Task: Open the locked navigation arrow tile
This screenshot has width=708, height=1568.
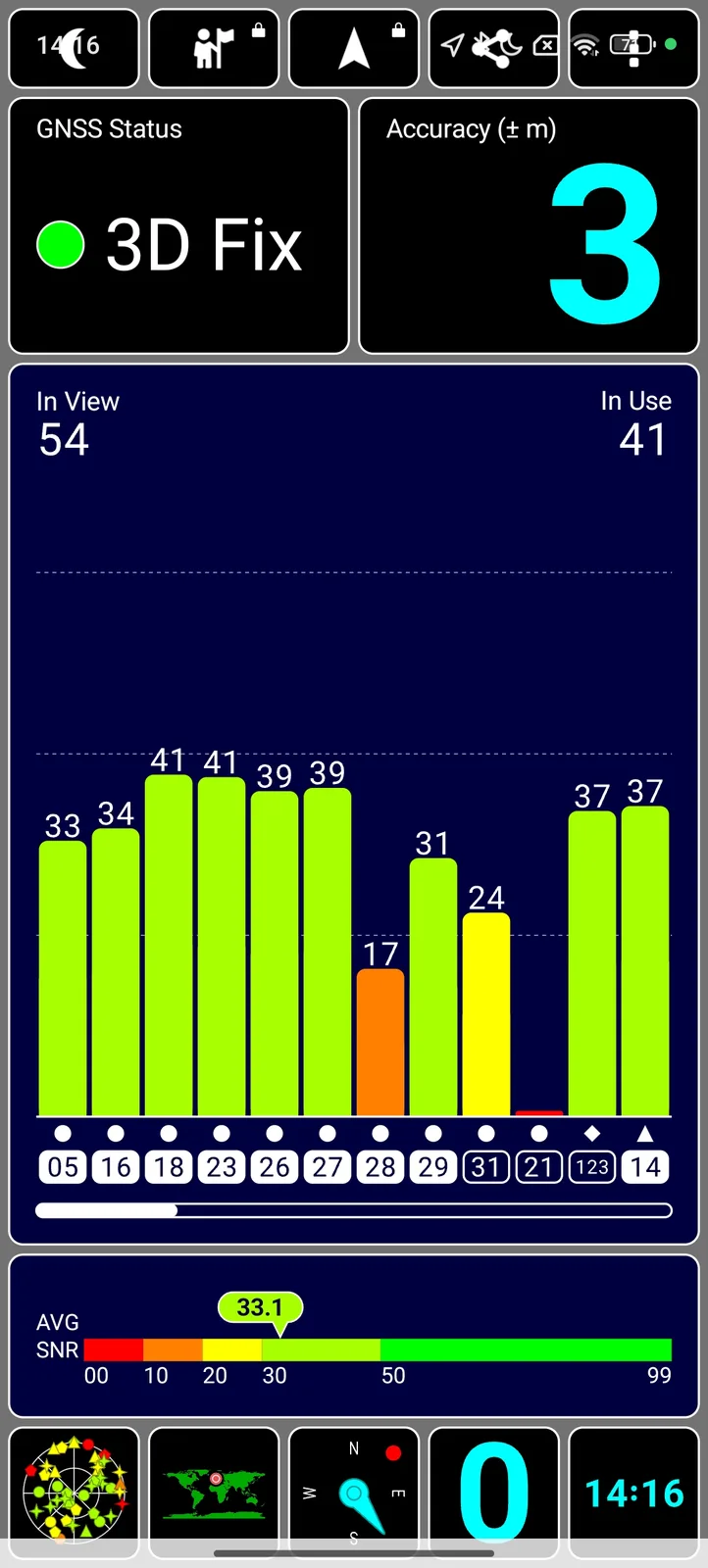Action: (x=354, y=48)
